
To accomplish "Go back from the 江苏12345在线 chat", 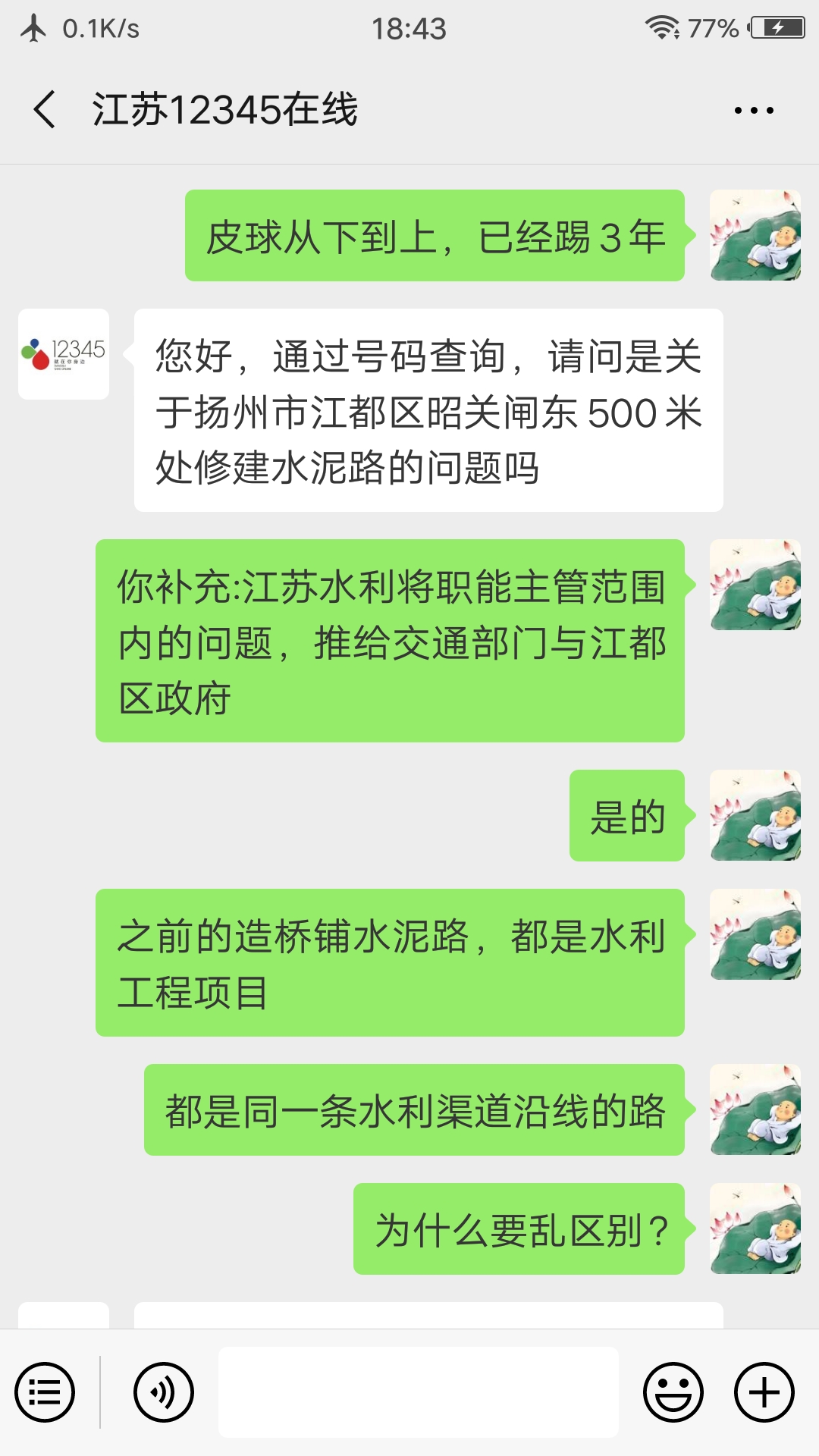I will coord(45,110).
